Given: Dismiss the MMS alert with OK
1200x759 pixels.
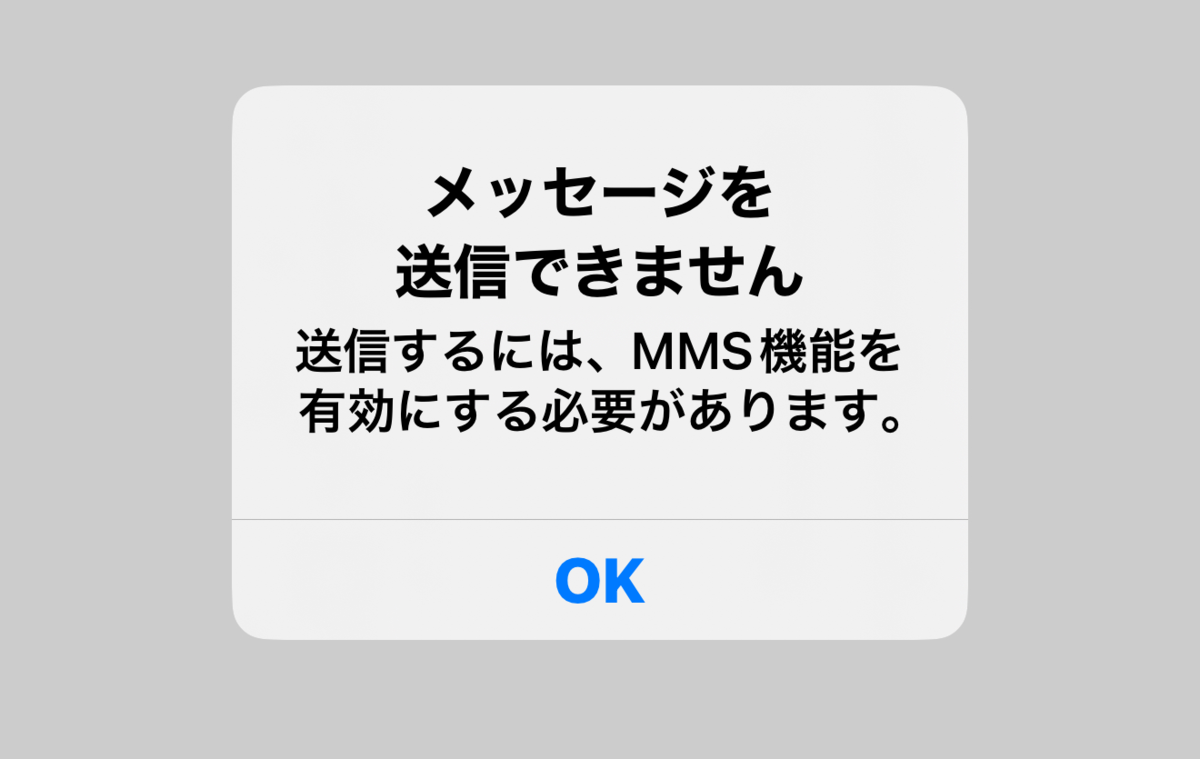Looking at the screenshot, I should pos(600,580).
